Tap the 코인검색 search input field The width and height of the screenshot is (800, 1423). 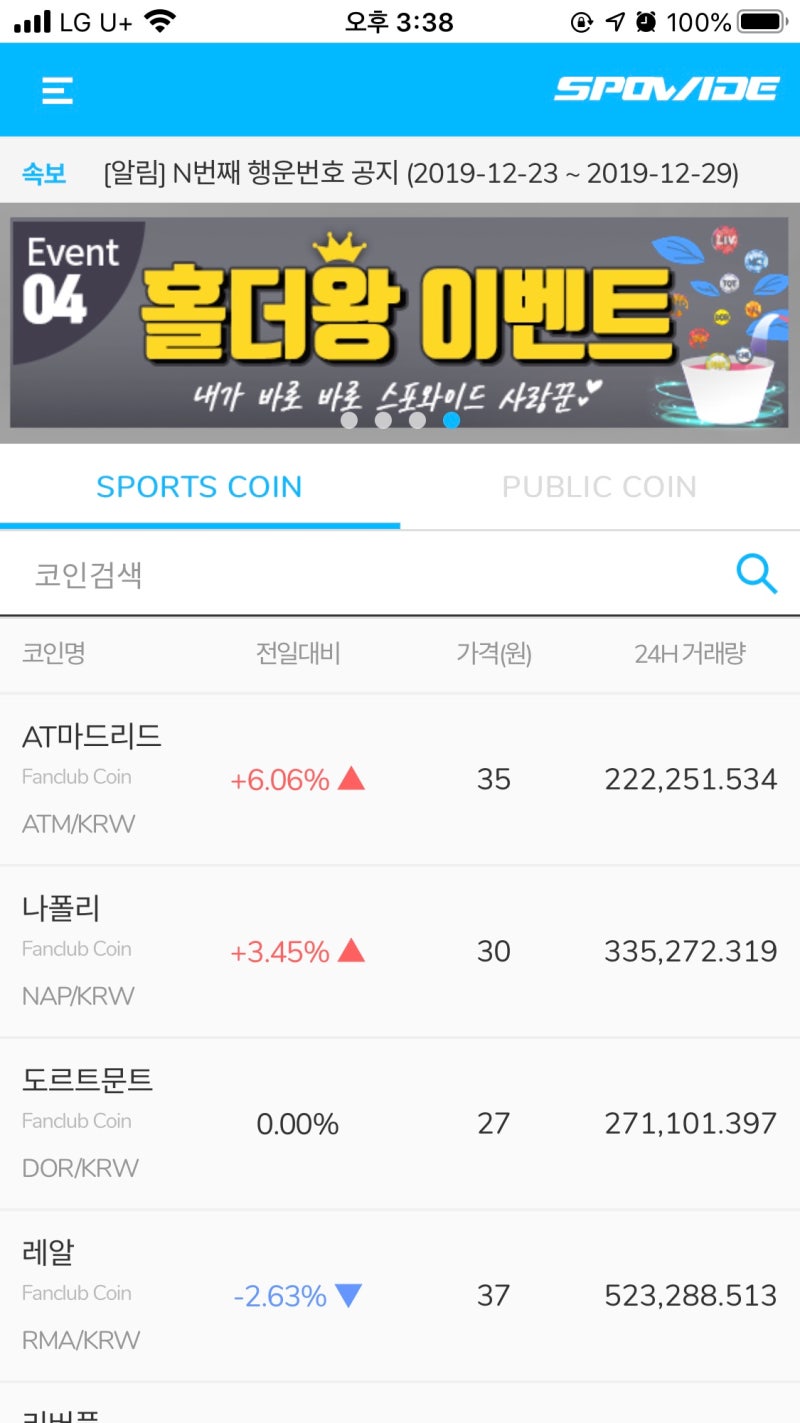tap(300, 574)
